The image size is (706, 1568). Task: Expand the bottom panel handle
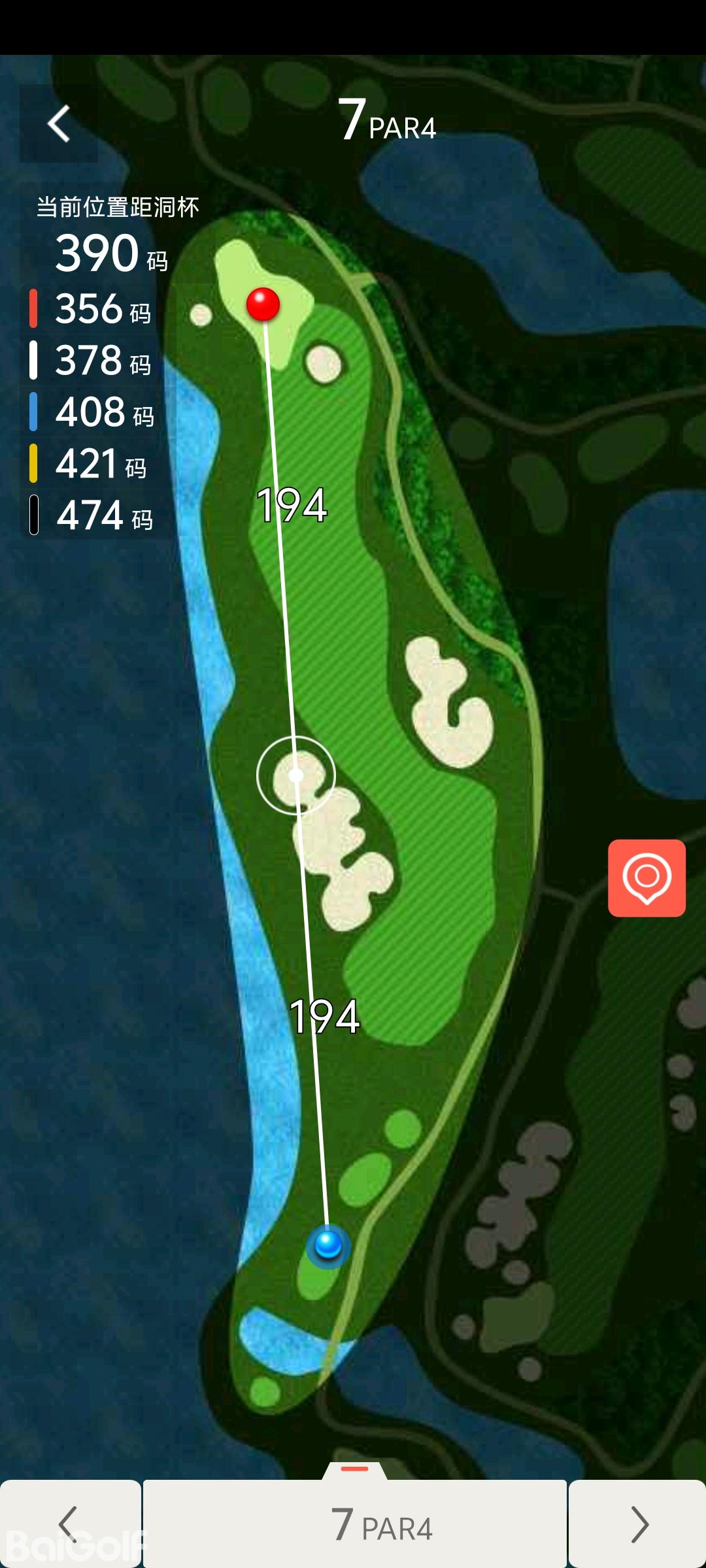point(355,1470)
